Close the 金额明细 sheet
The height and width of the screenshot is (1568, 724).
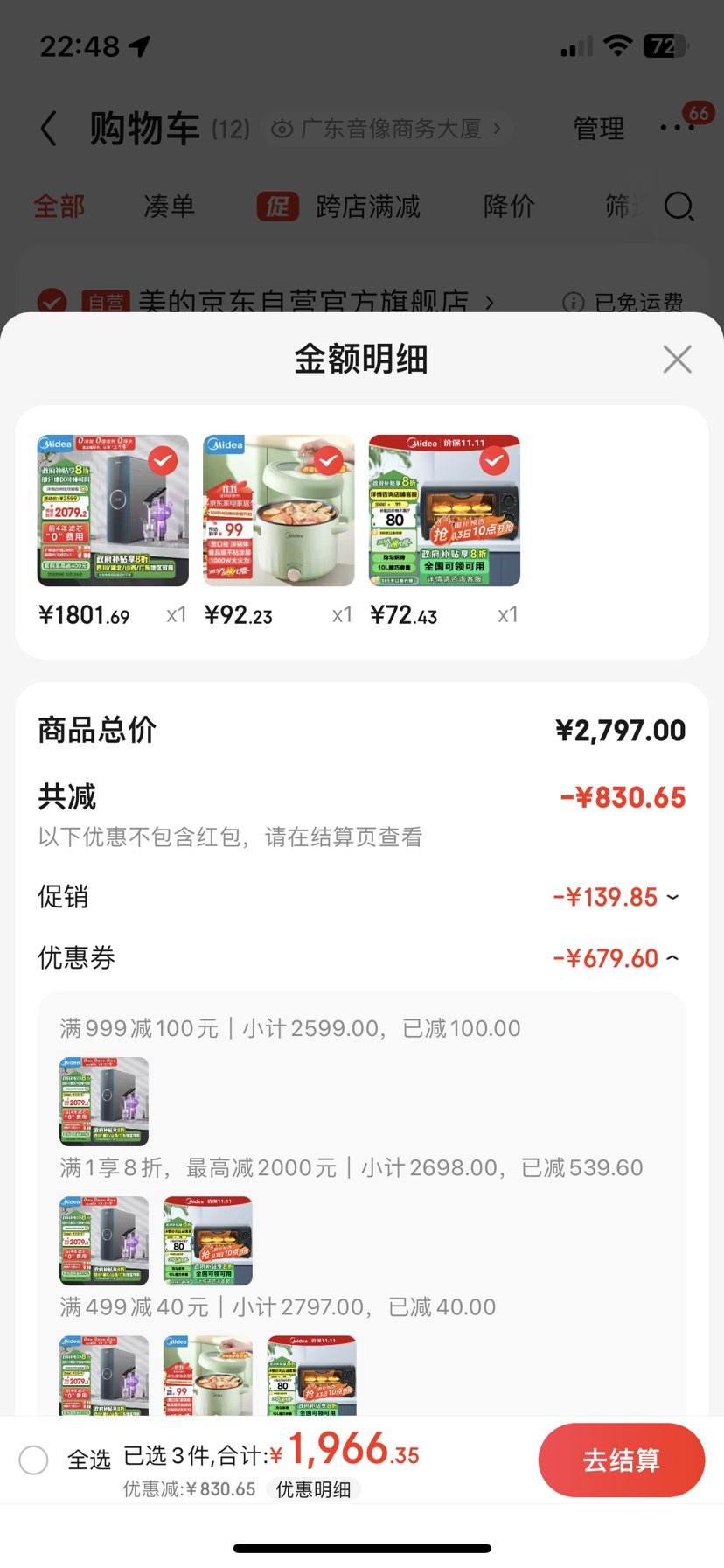677,359
